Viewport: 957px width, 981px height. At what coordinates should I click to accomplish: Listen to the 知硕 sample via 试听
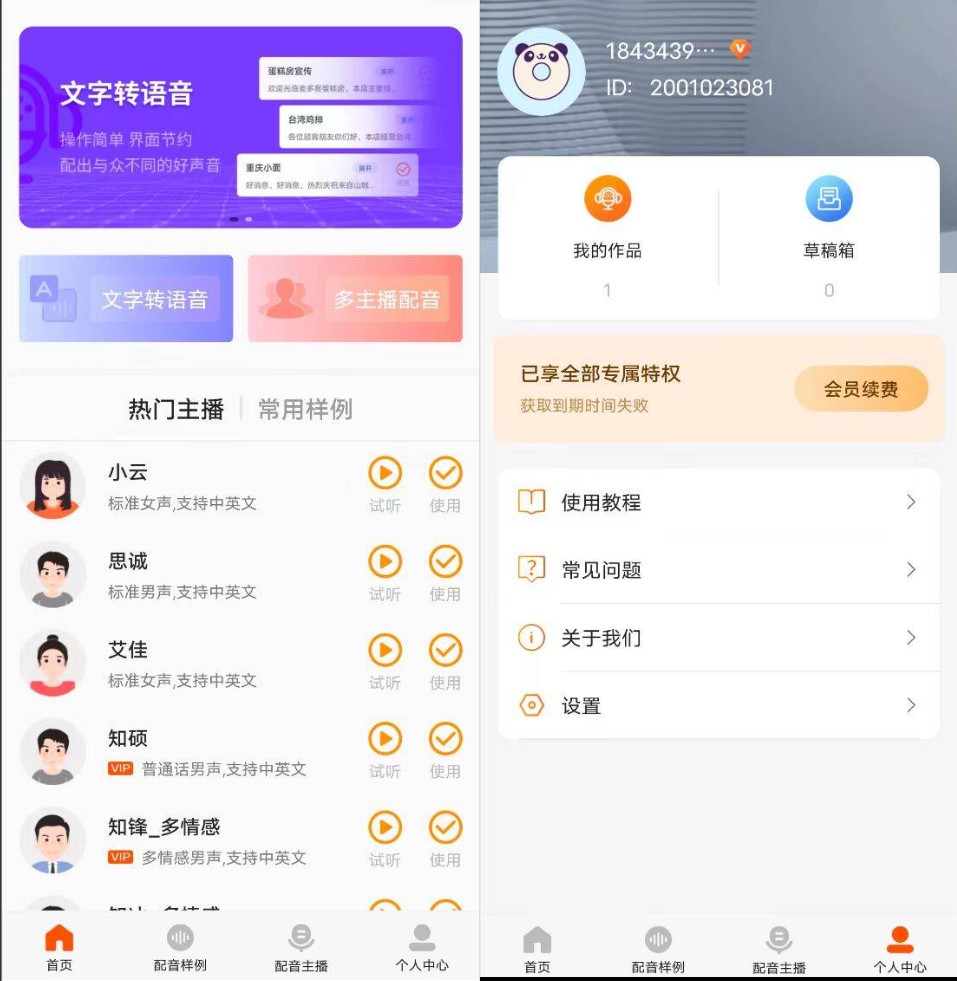click(x=385, y=740)
